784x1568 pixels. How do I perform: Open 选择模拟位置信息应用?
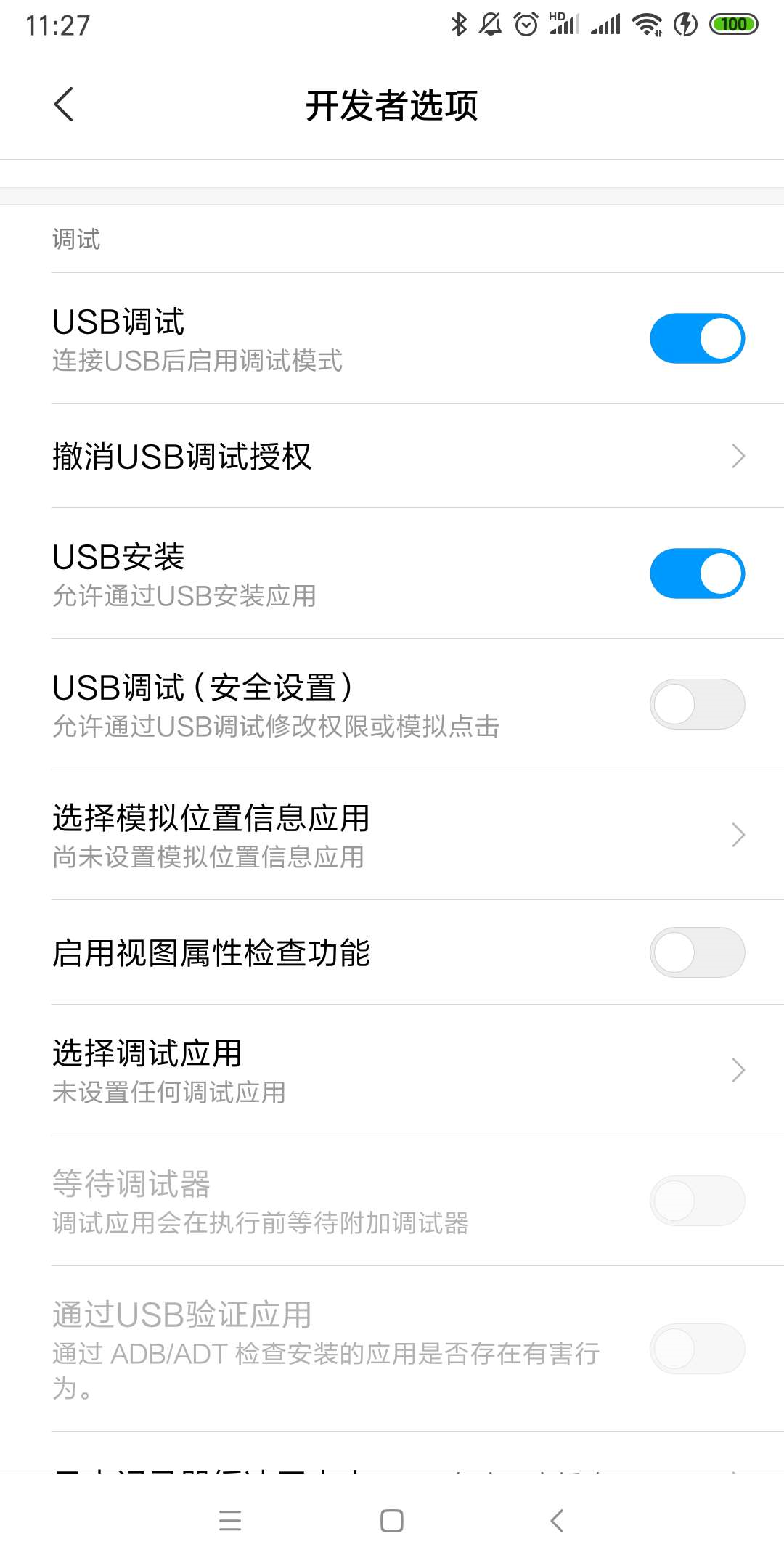[x=392, y=835]
